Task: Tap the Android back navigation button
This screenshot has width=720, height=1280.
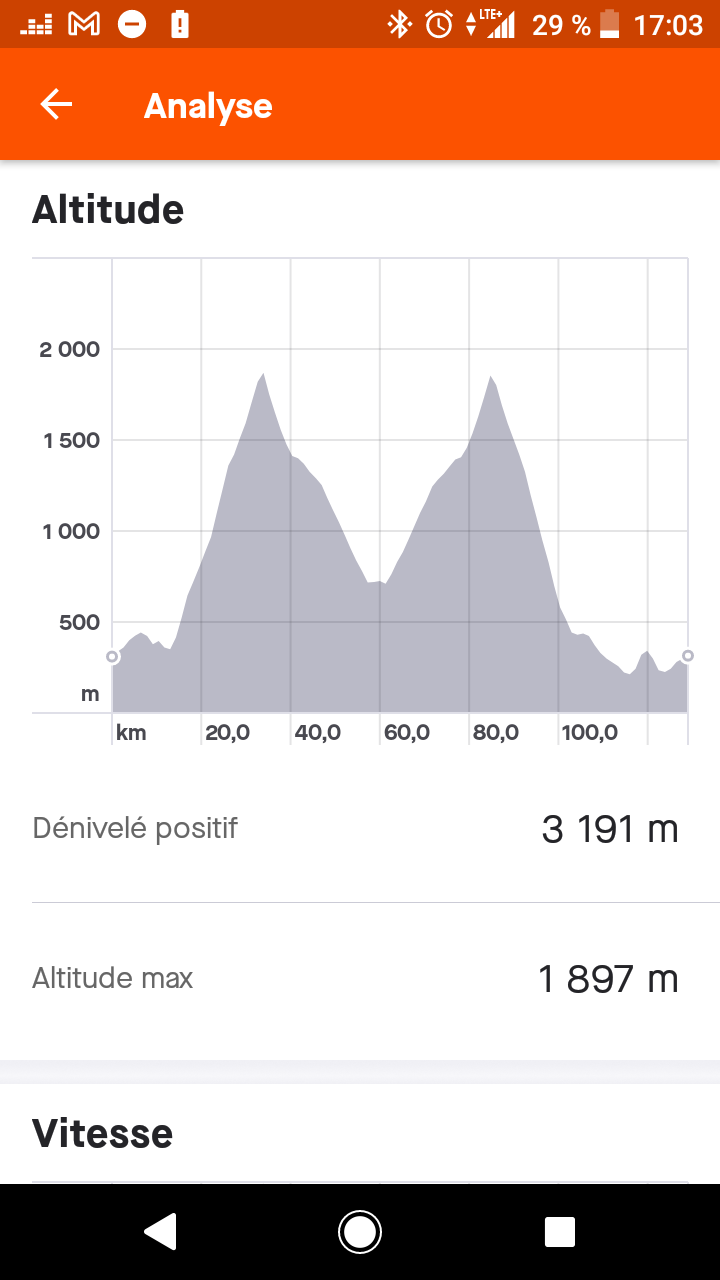Action: pyautogui.click(x=161, y=1231)
